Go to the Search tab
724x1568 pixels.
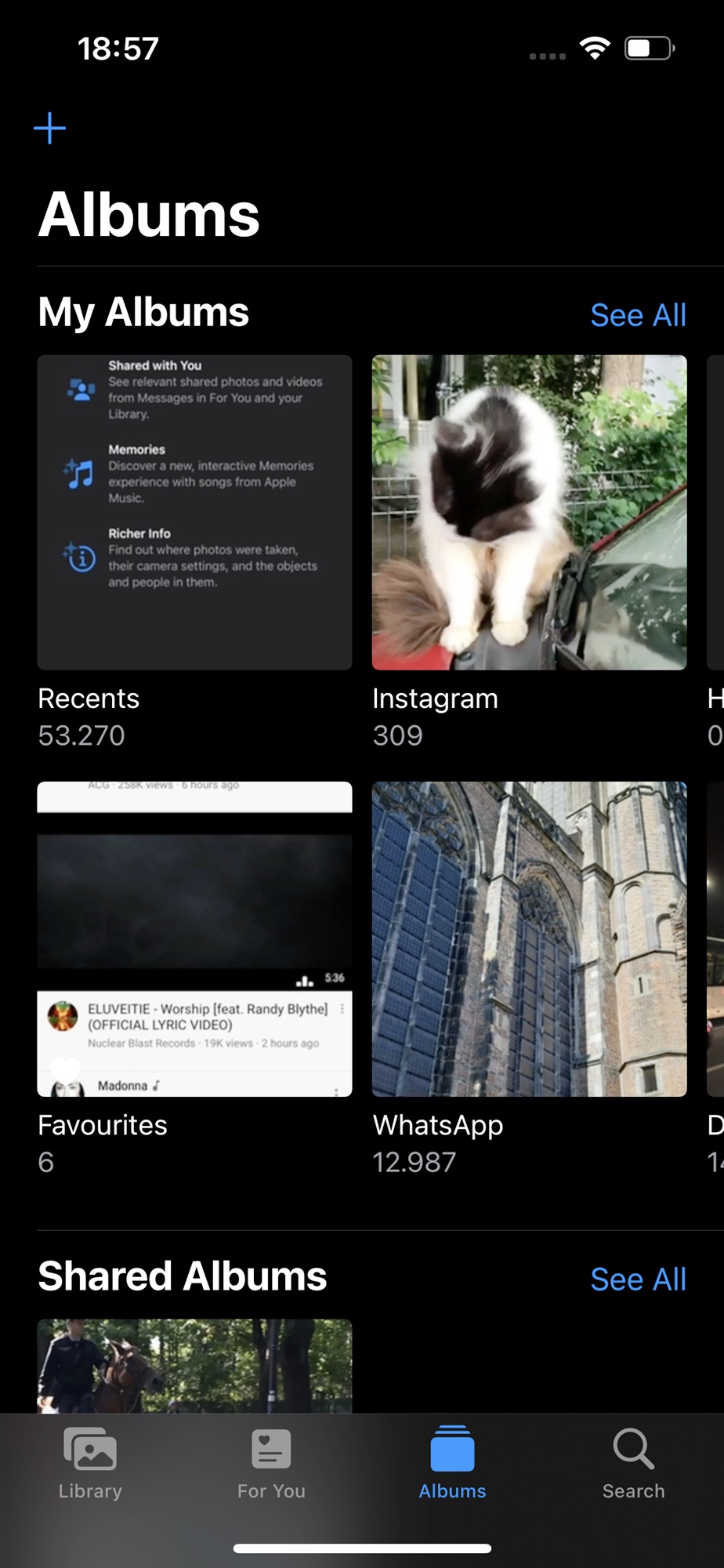pyautogui.click(x=633, y=1463)
